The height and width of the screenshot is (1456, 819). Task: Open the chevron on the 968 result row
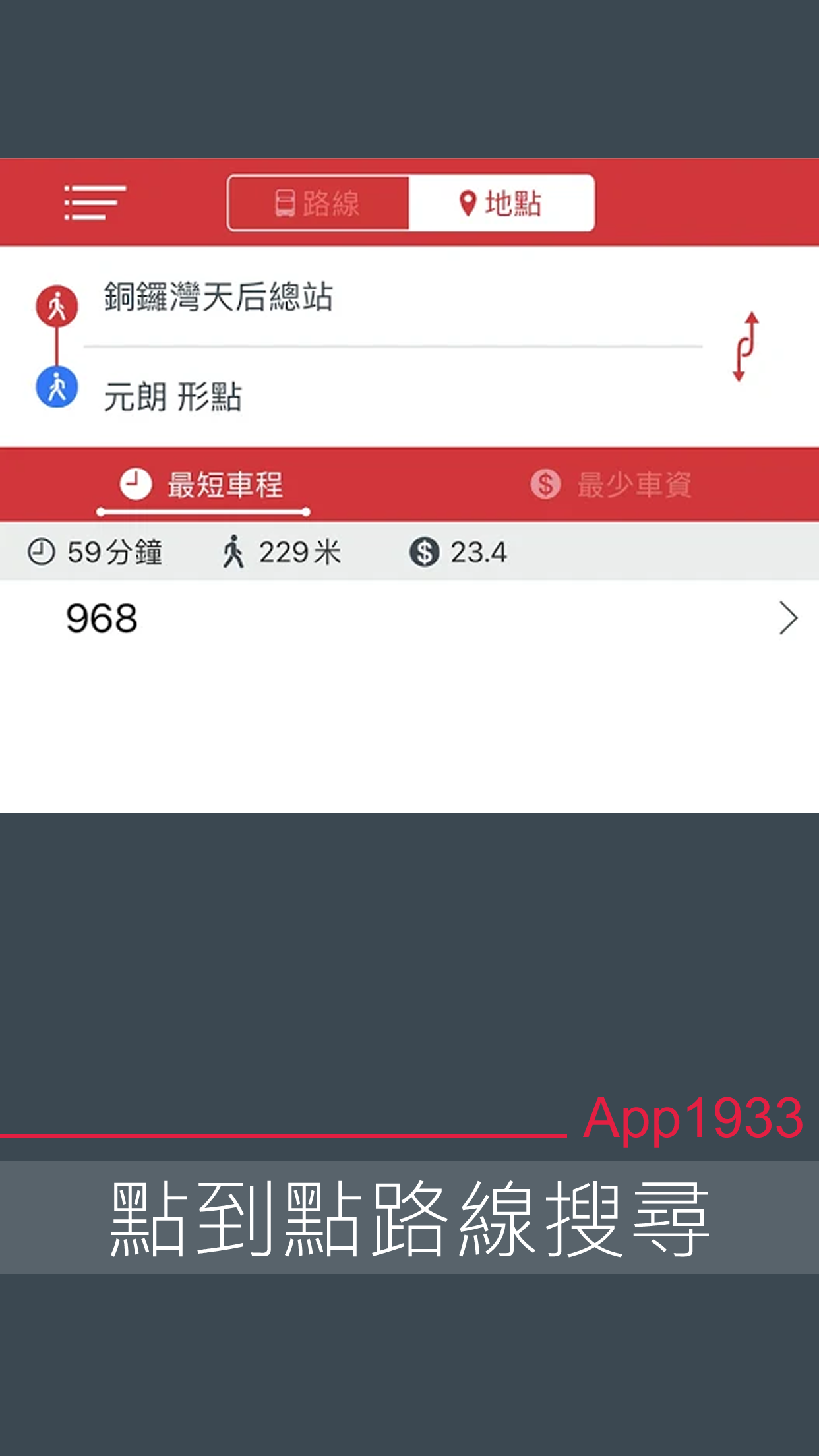click(x=789, y=619)
